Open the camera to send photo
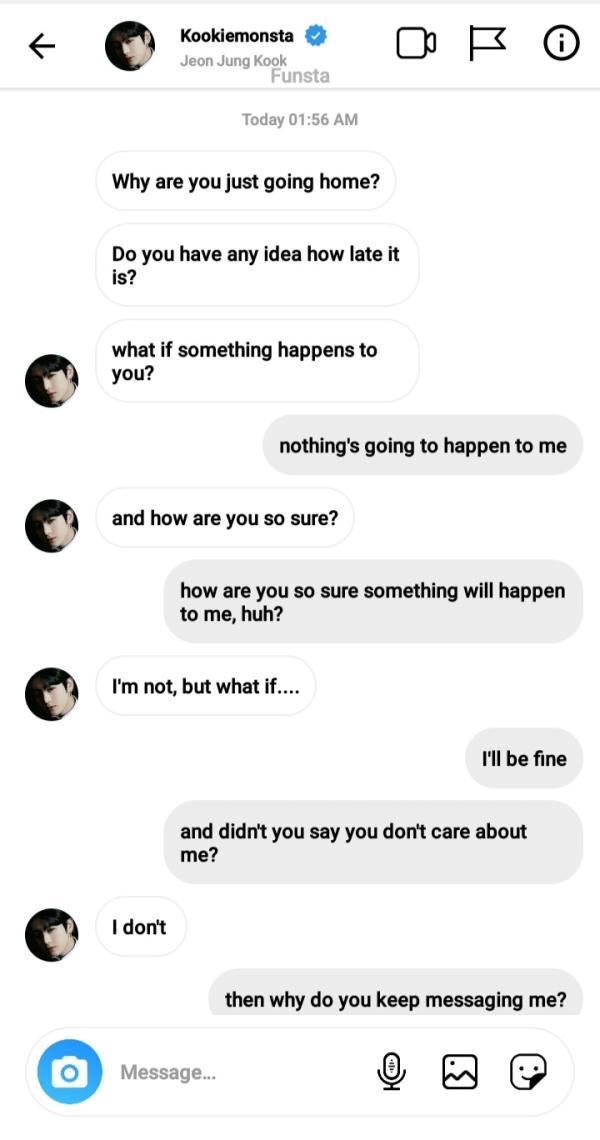Viewport: 600px width, 1140px height. (x=69, y=1073)
